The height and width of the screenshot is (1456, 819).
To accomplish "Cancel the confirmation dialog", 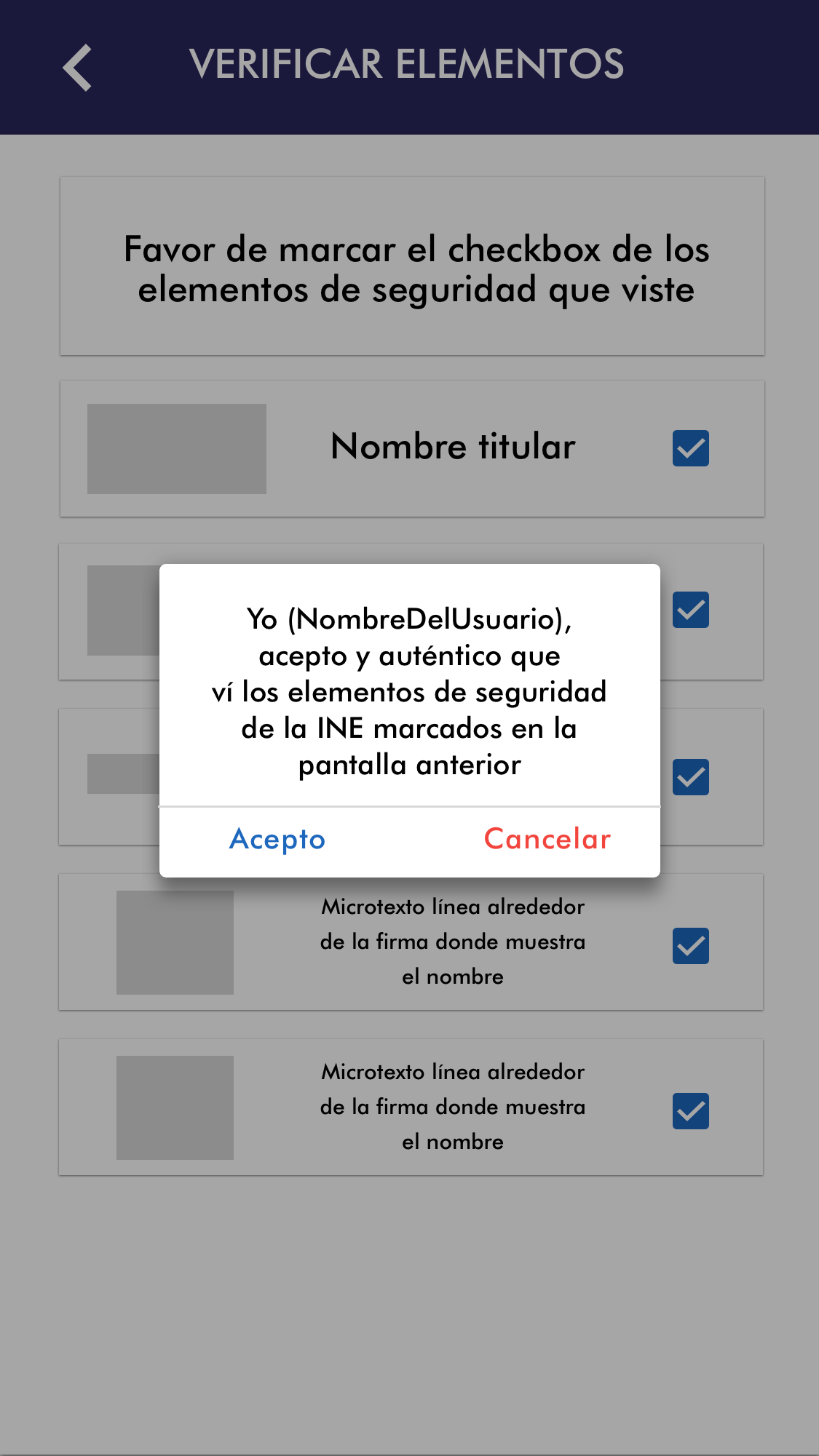I will tap(547, 840).
